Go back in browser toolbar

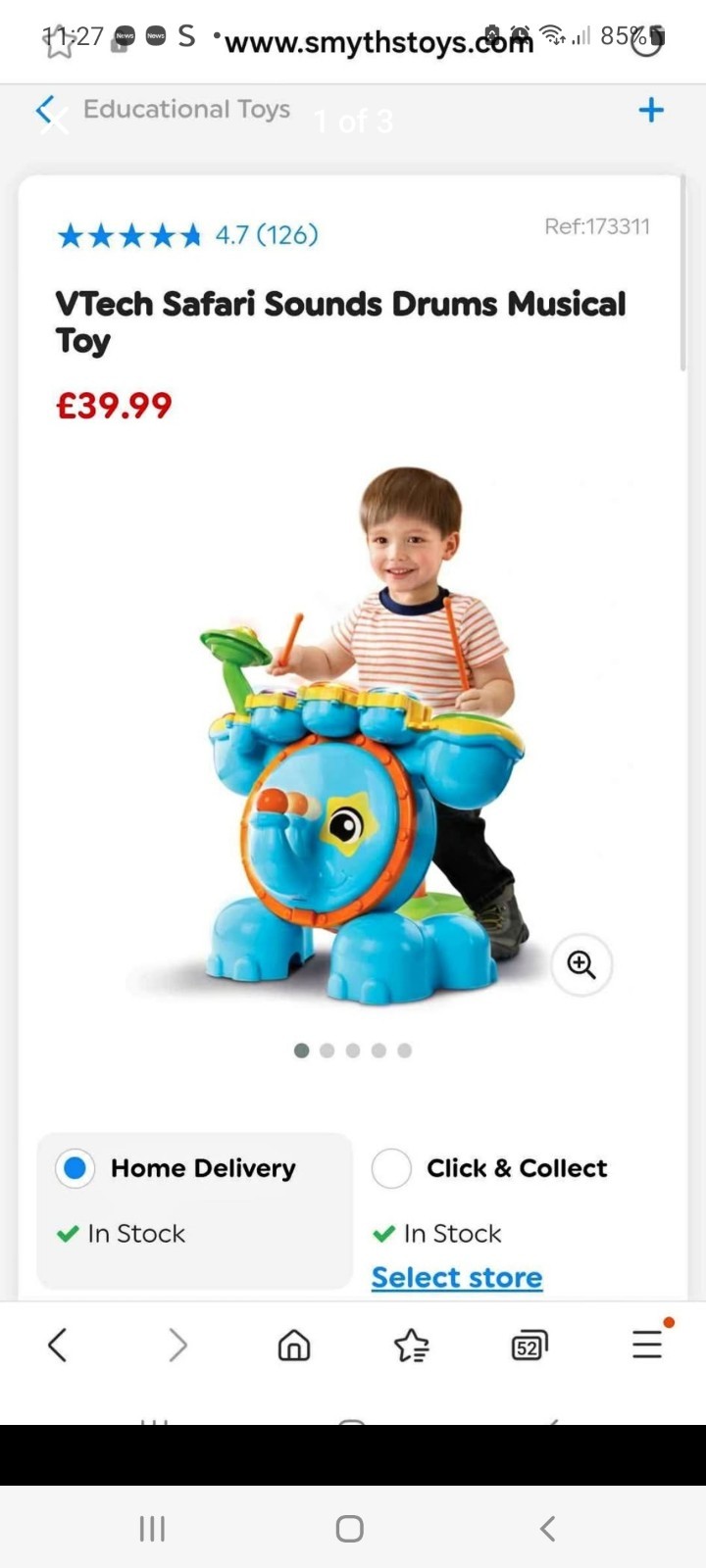tap(58, 1346)
